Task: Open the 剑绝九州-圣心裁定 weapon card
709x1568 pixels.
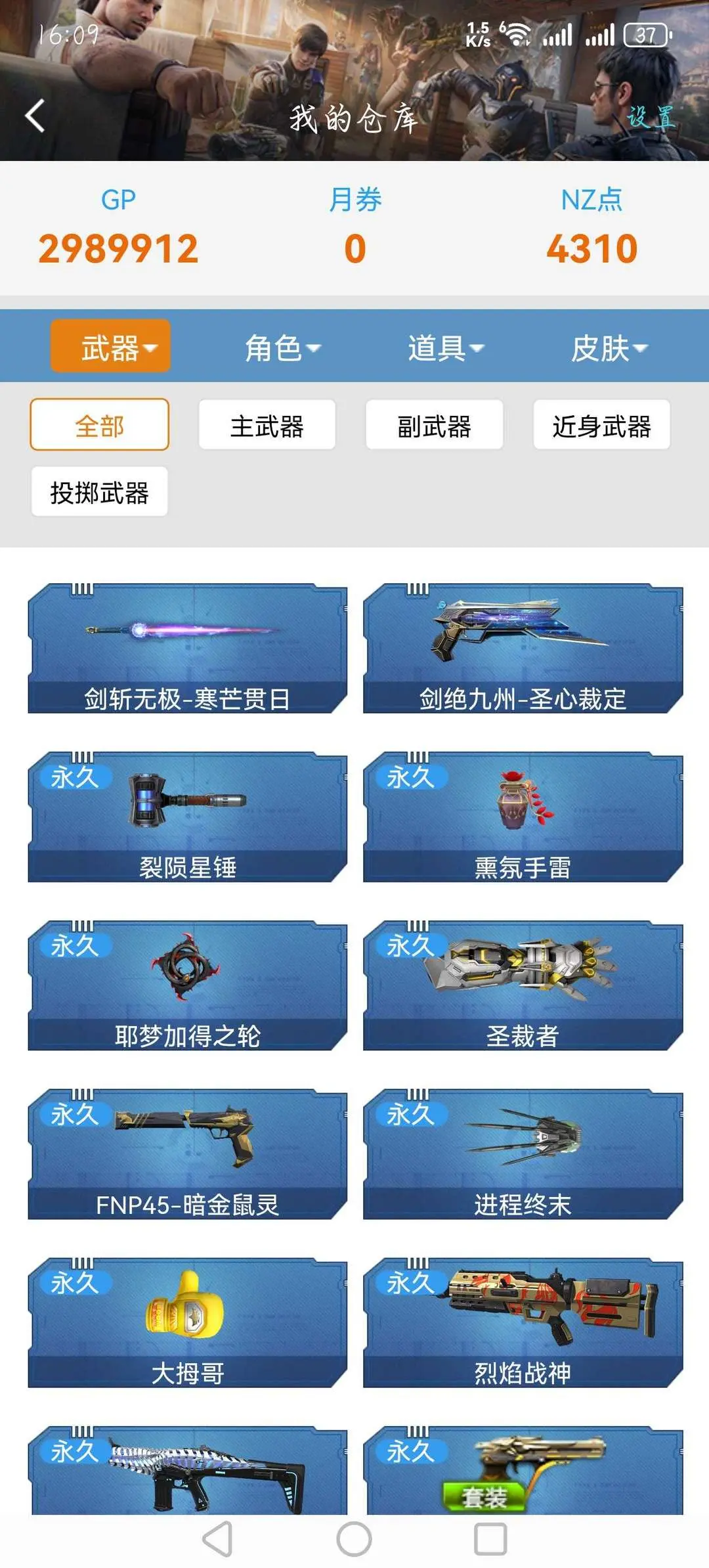Action: pyautogui.click(x=523, y=648)
